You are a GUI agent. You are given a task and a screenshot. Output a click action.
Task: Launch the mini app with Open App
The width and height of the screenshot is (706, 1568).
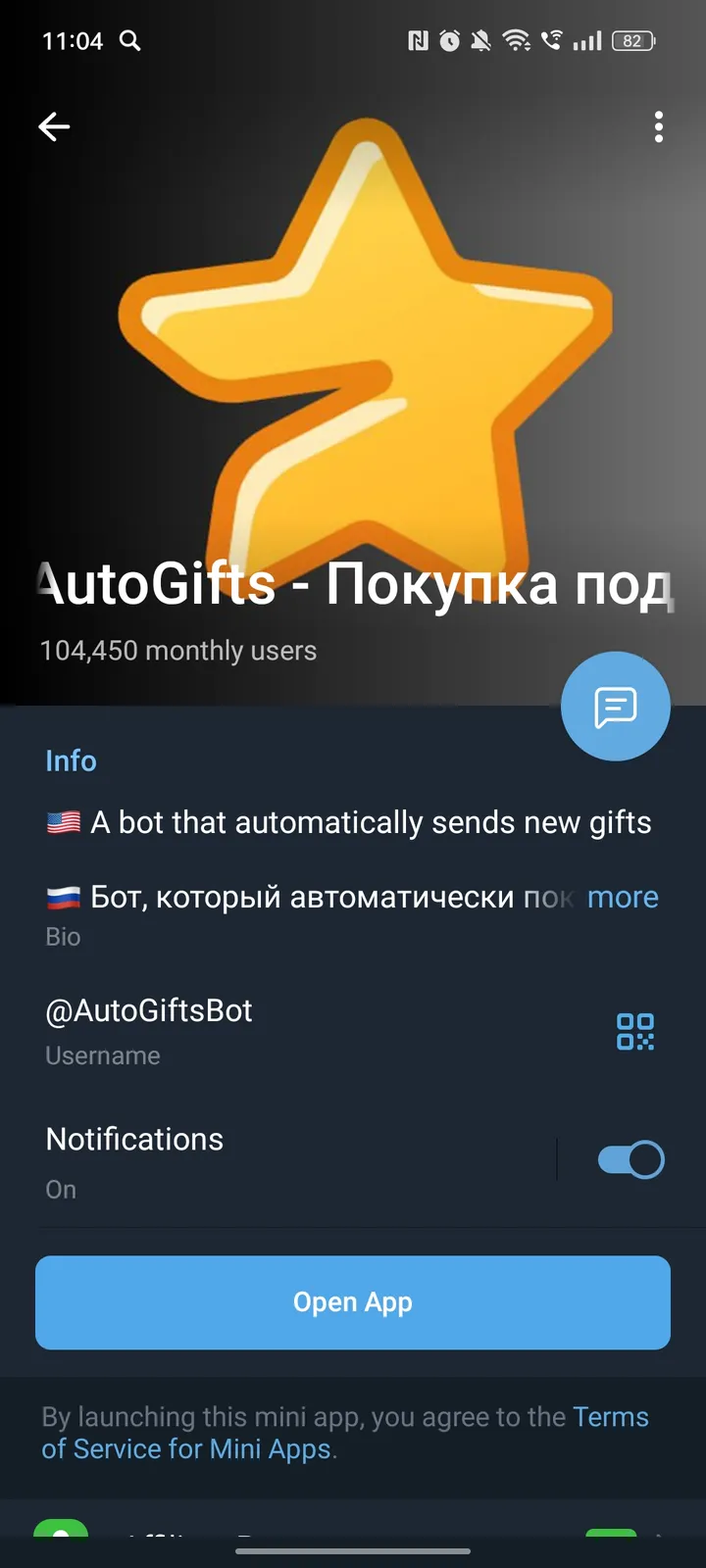[x=353, y=1302]
